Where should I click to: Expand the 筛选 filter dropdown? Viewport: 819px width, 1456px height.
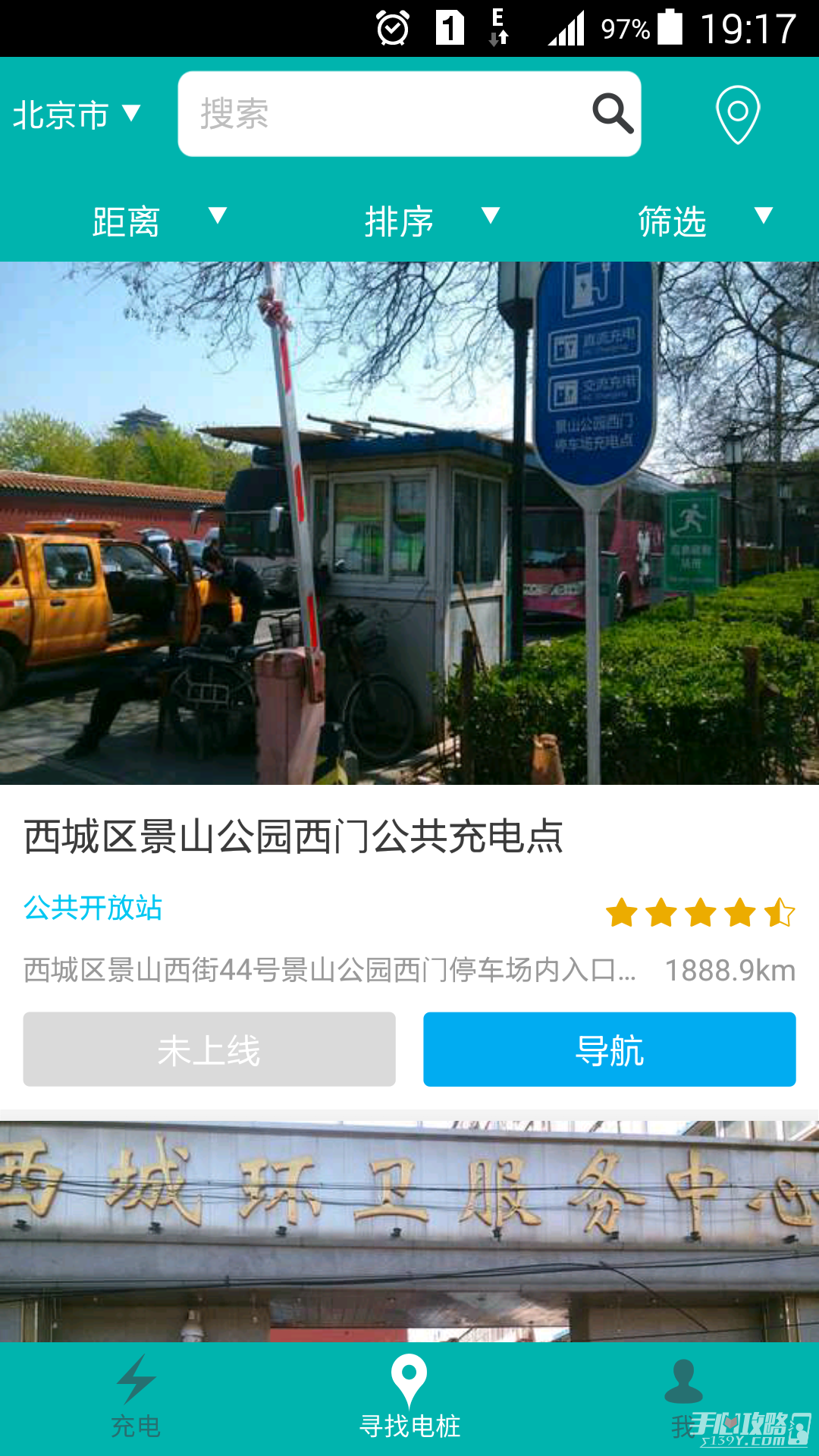coord(705,221)
